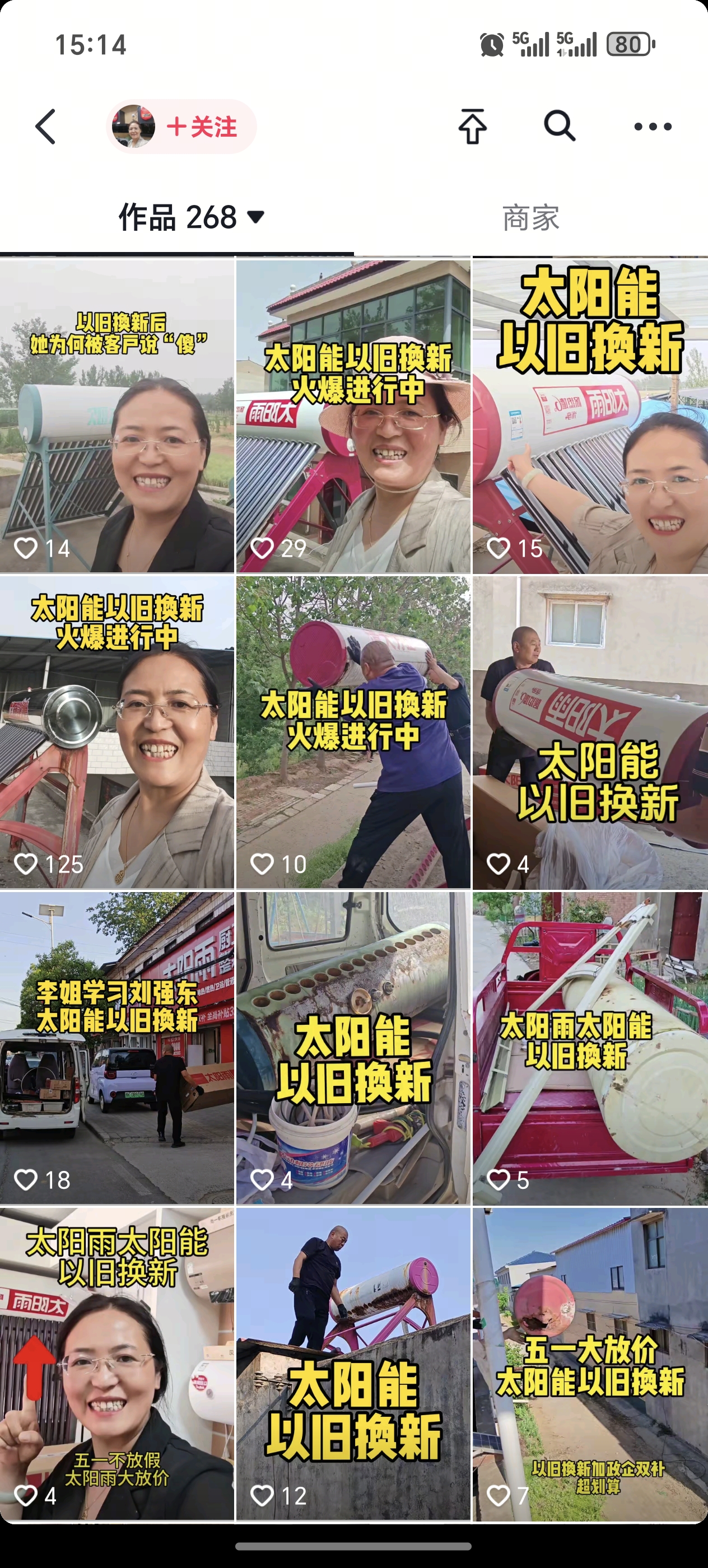Search this creator's videos

click(x=559, y=126)
